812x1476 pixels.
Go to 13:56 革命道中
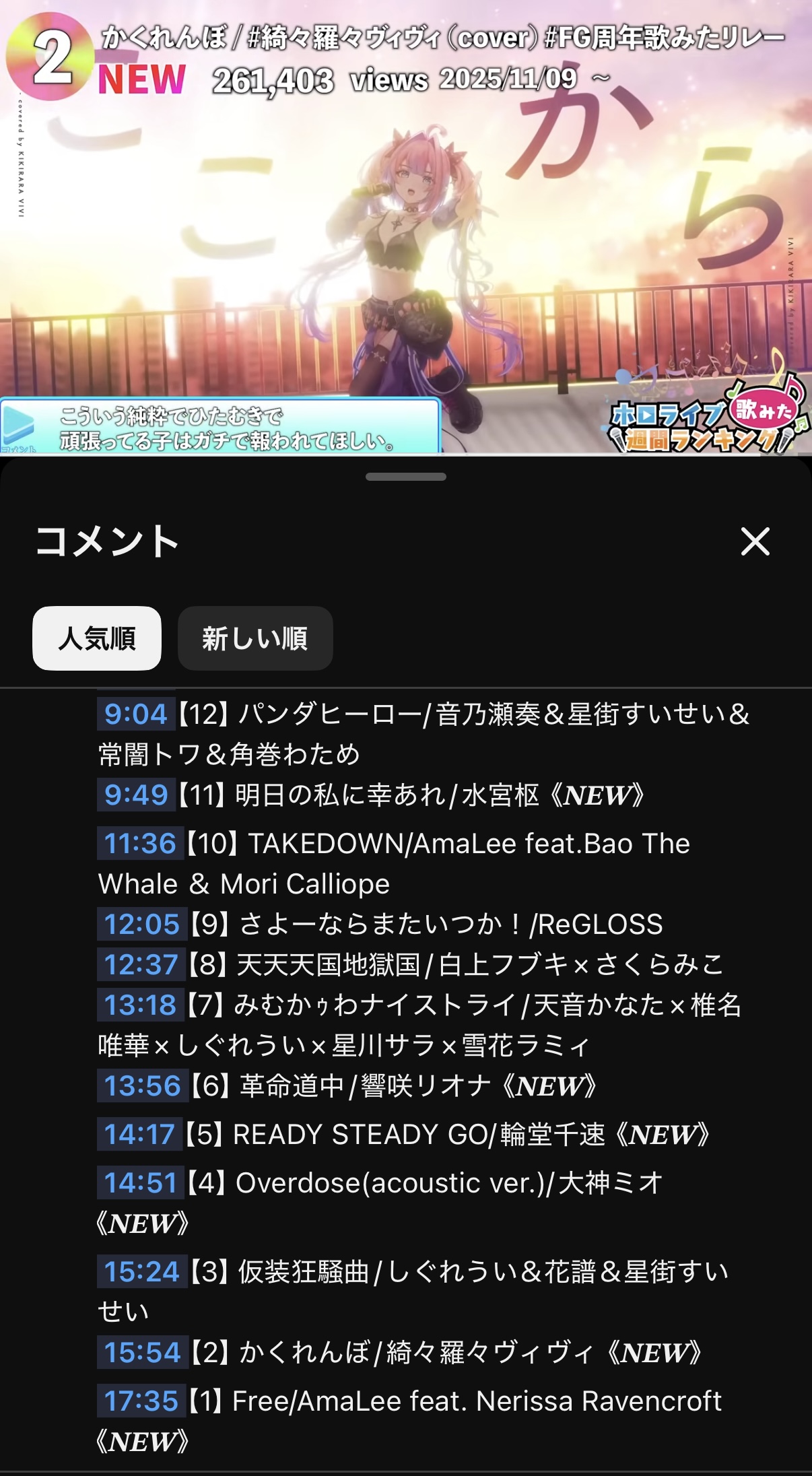click(x=141, y=1086)
